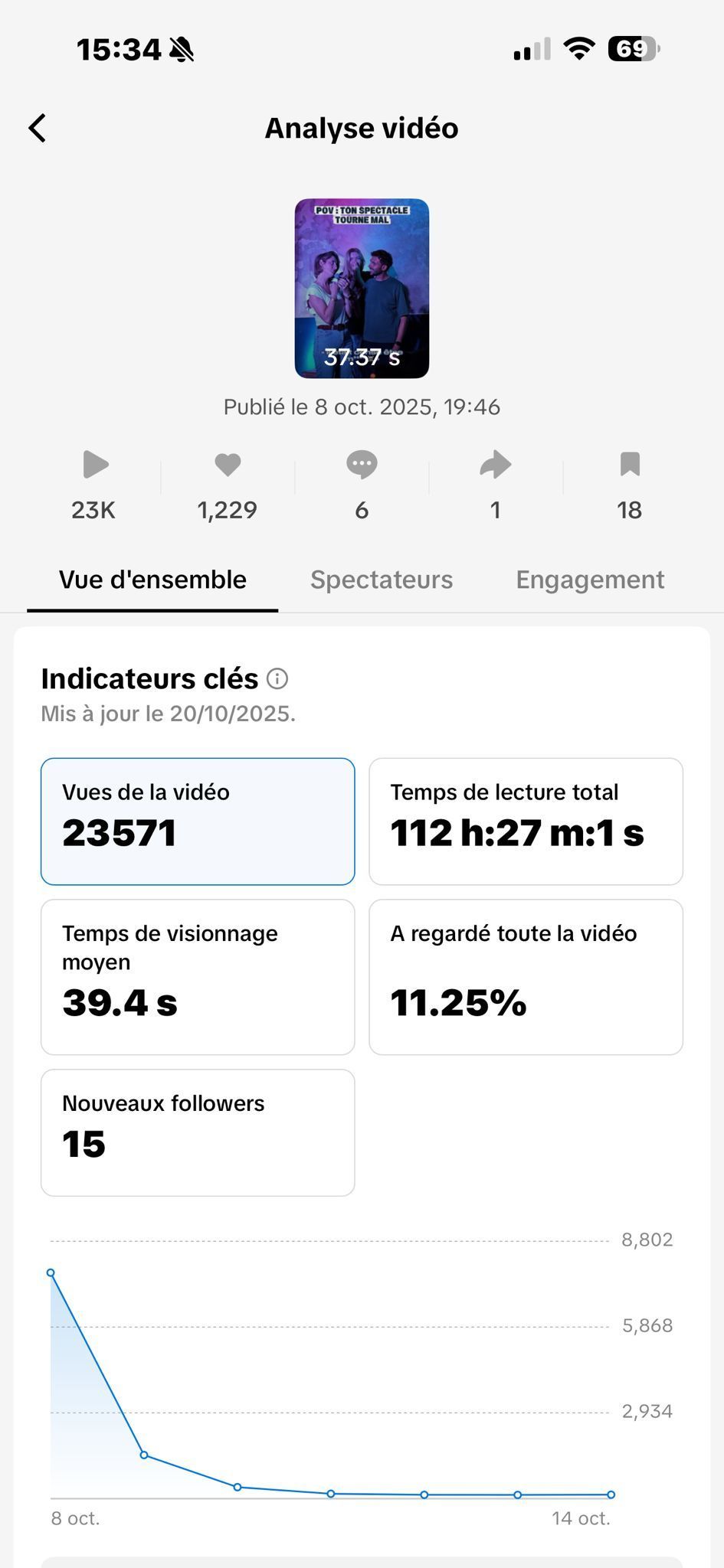The height and width of the screenshot is (1568, 724).
Task: Switch to the Spectateurs tab
Action: click(382, 580)
